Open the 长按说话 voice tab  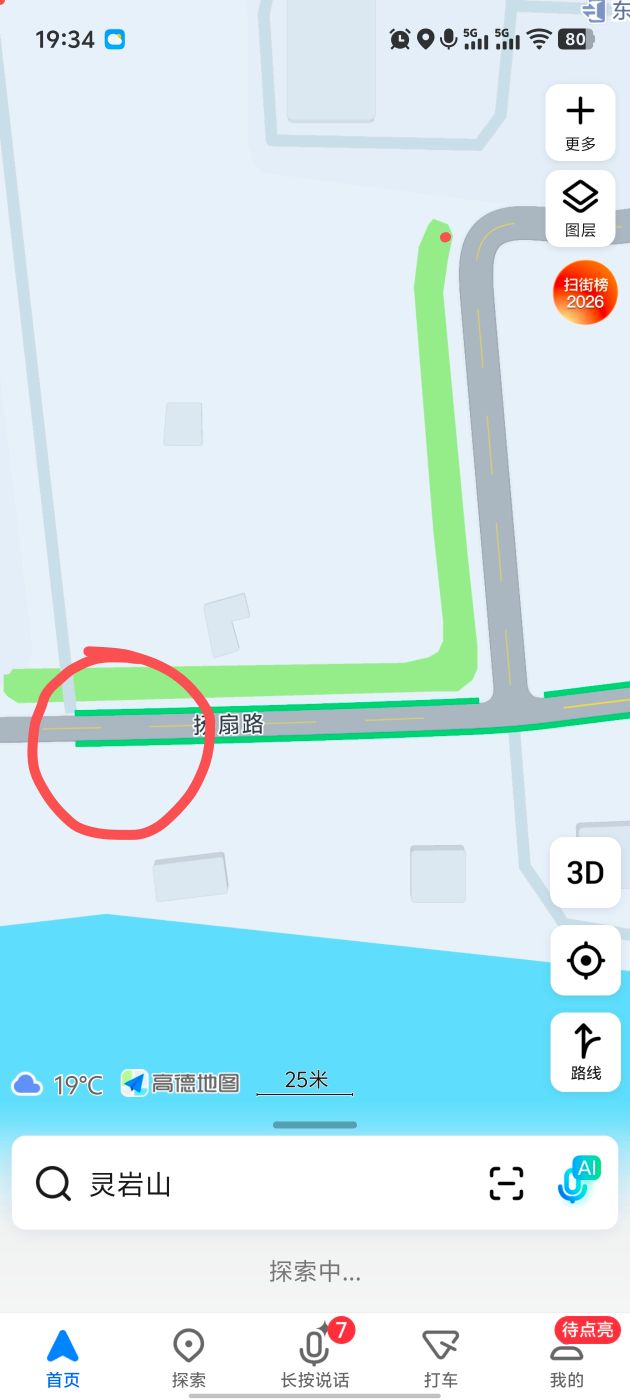(x=314, y=1358)
